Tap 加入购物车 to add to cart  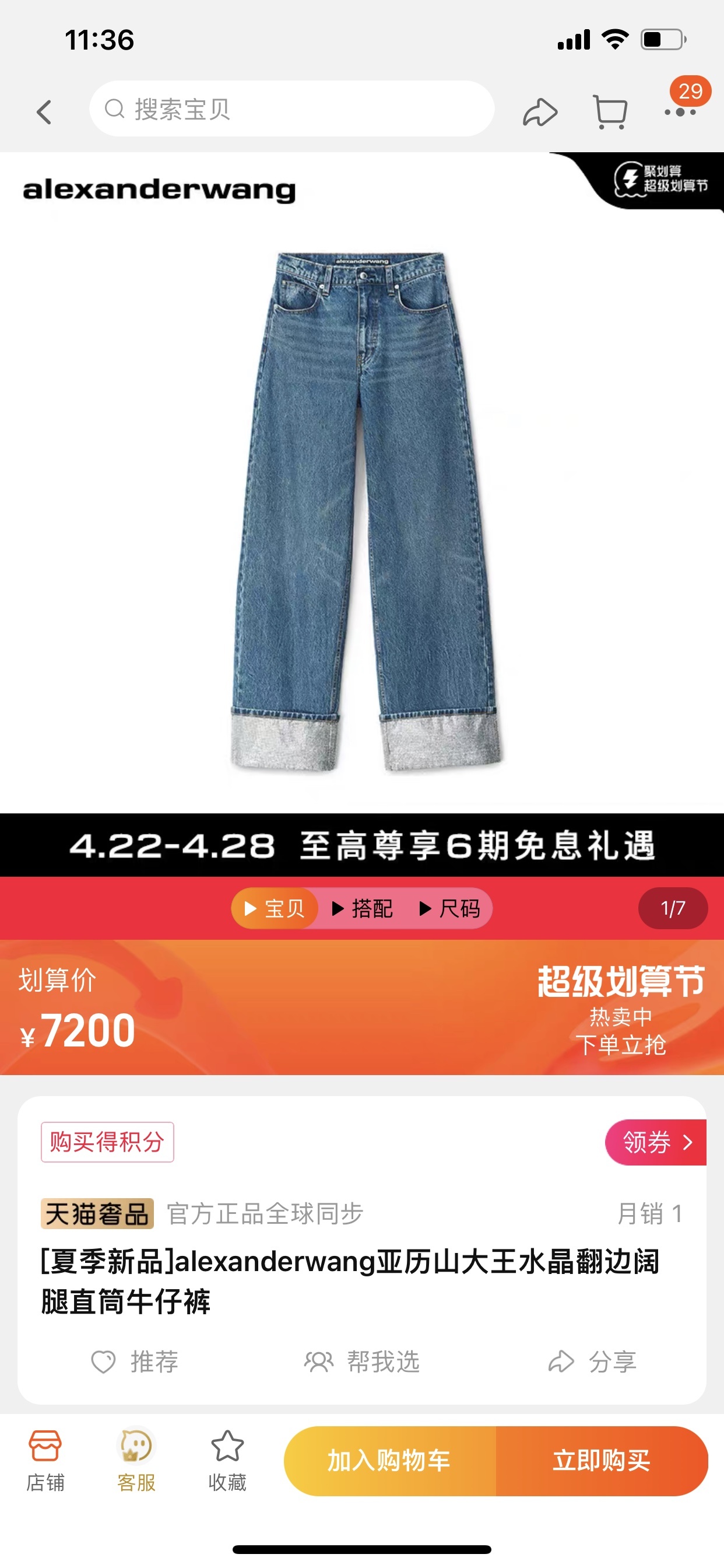pyautogui.click(x=389, y=1461)
